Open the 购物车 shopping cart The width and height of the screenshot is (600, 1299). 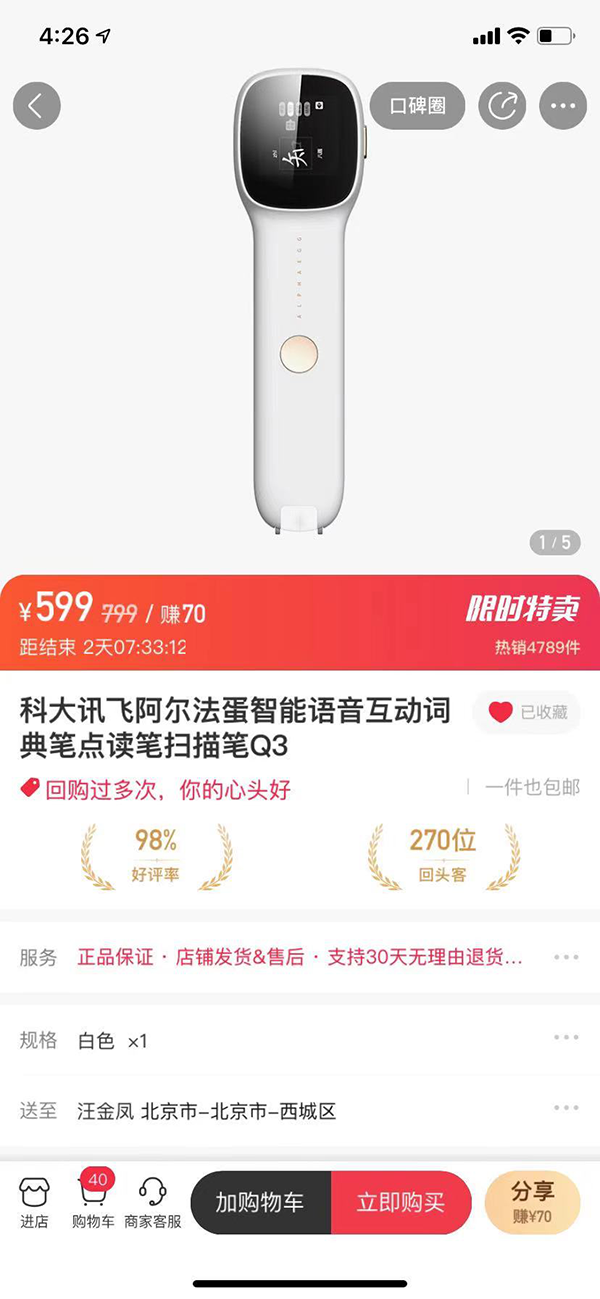pos(93,1202)
